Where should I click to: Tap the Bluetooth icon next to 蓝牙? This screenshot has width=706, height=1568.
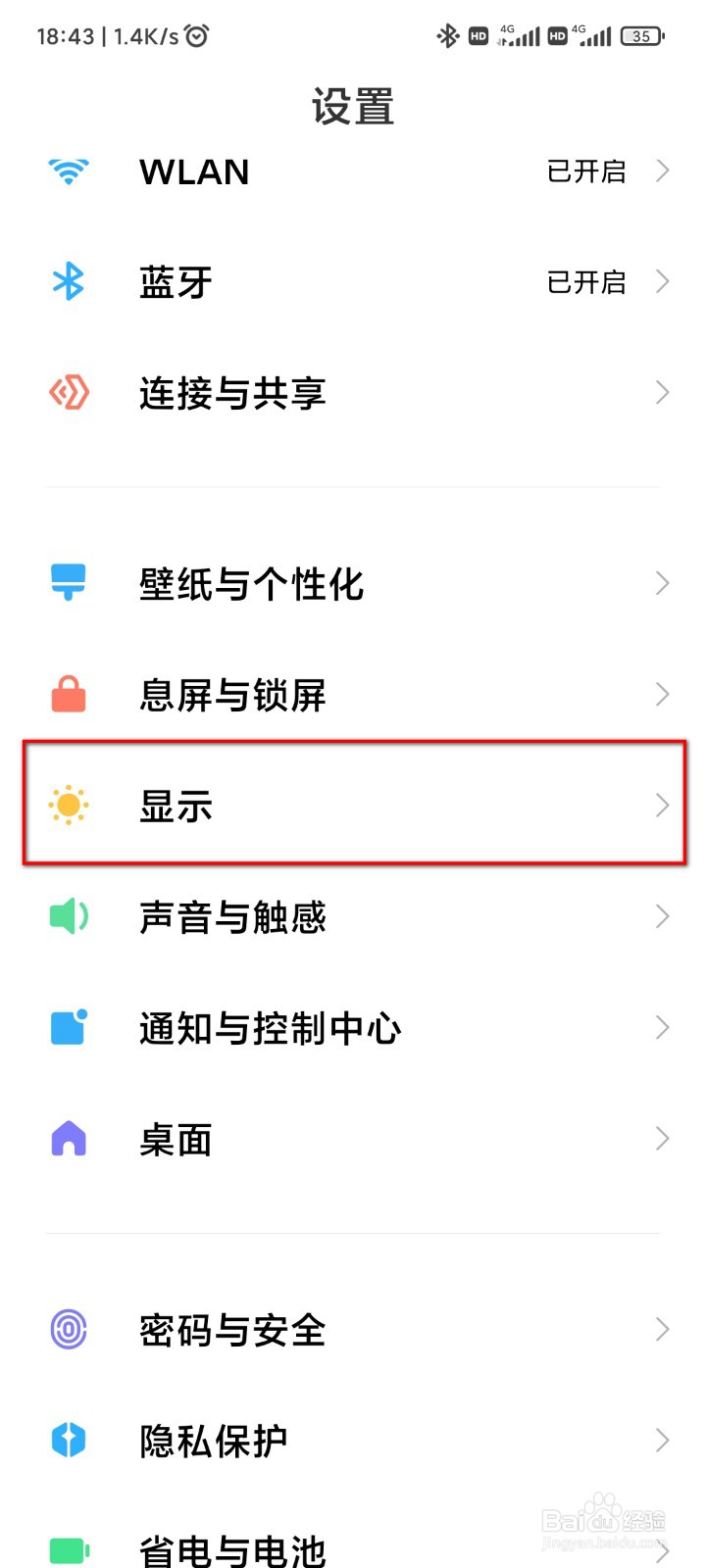(68, 281)
